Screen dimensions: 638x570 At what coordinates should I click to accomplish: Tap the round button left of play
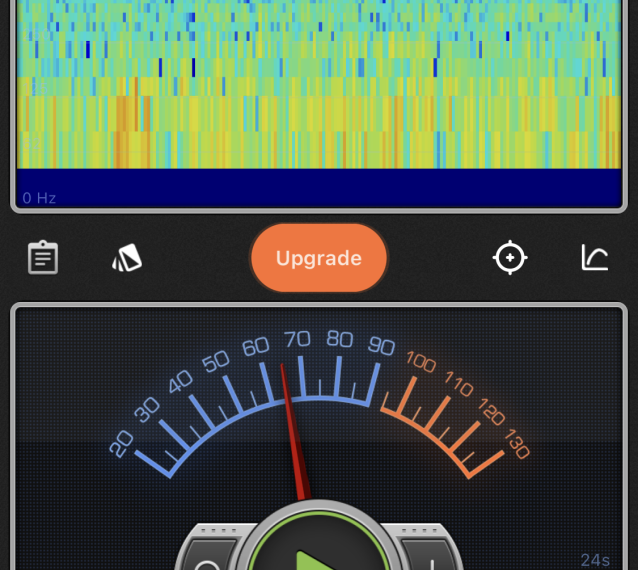click(209, 559)
